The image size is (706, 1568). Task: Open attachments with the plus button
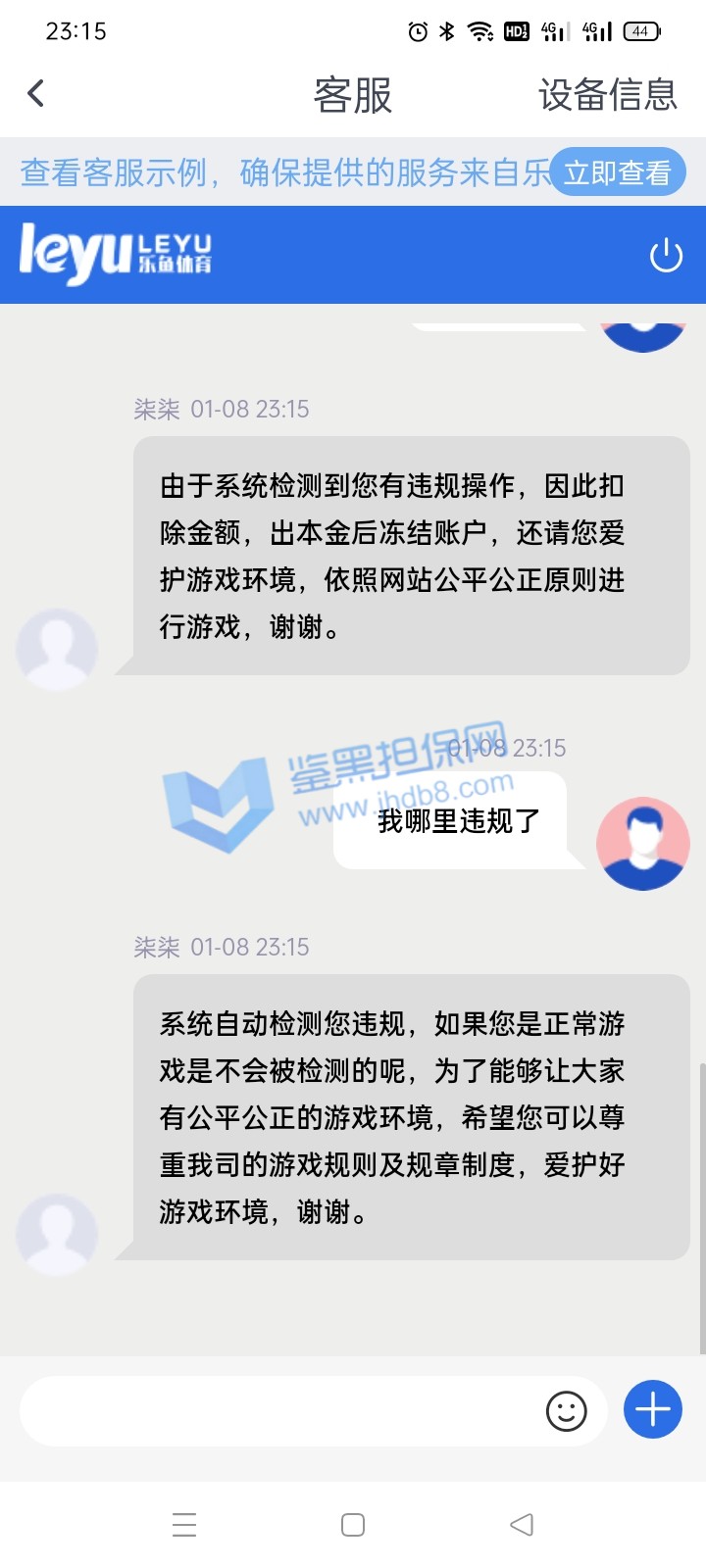[653, 1409]
